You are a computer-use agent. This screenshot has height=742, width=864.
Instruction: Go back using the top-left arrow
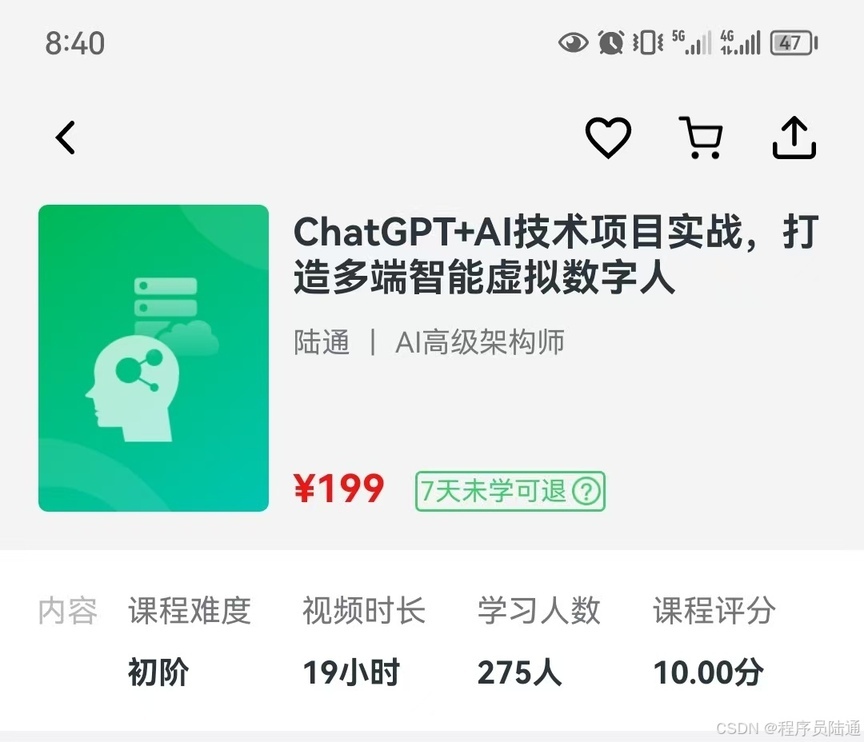coord(66,138)
